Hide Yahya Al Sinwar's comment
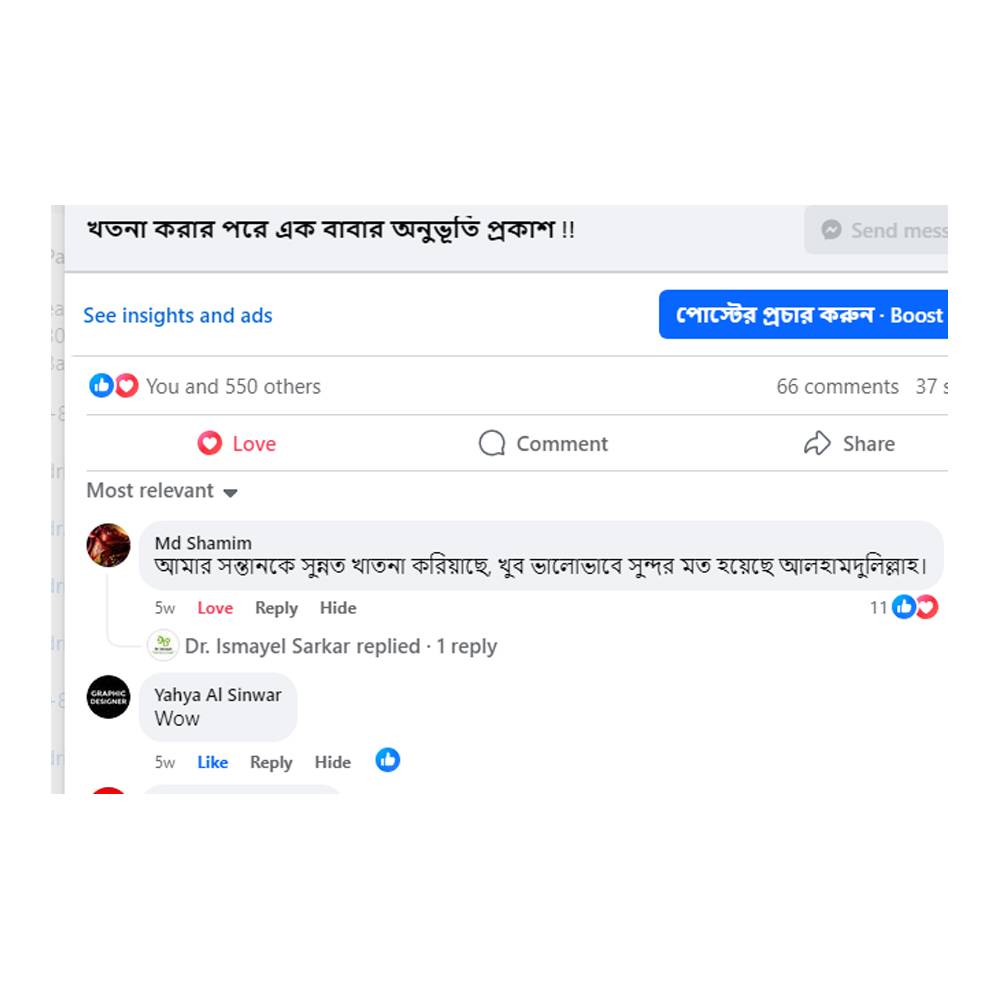This screenshot has height=1000, width=1000. [332, 763]
